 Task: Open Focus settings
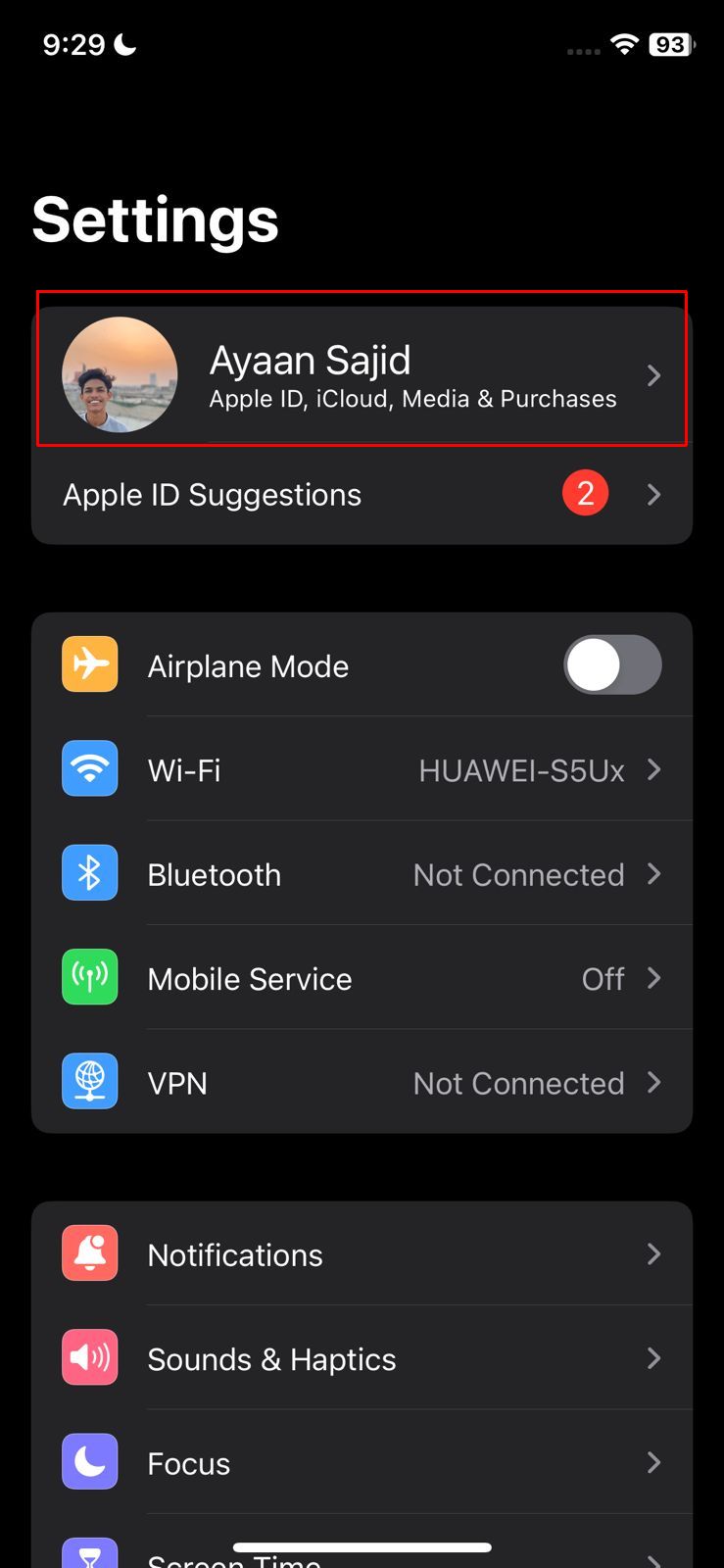point(362,1463)
